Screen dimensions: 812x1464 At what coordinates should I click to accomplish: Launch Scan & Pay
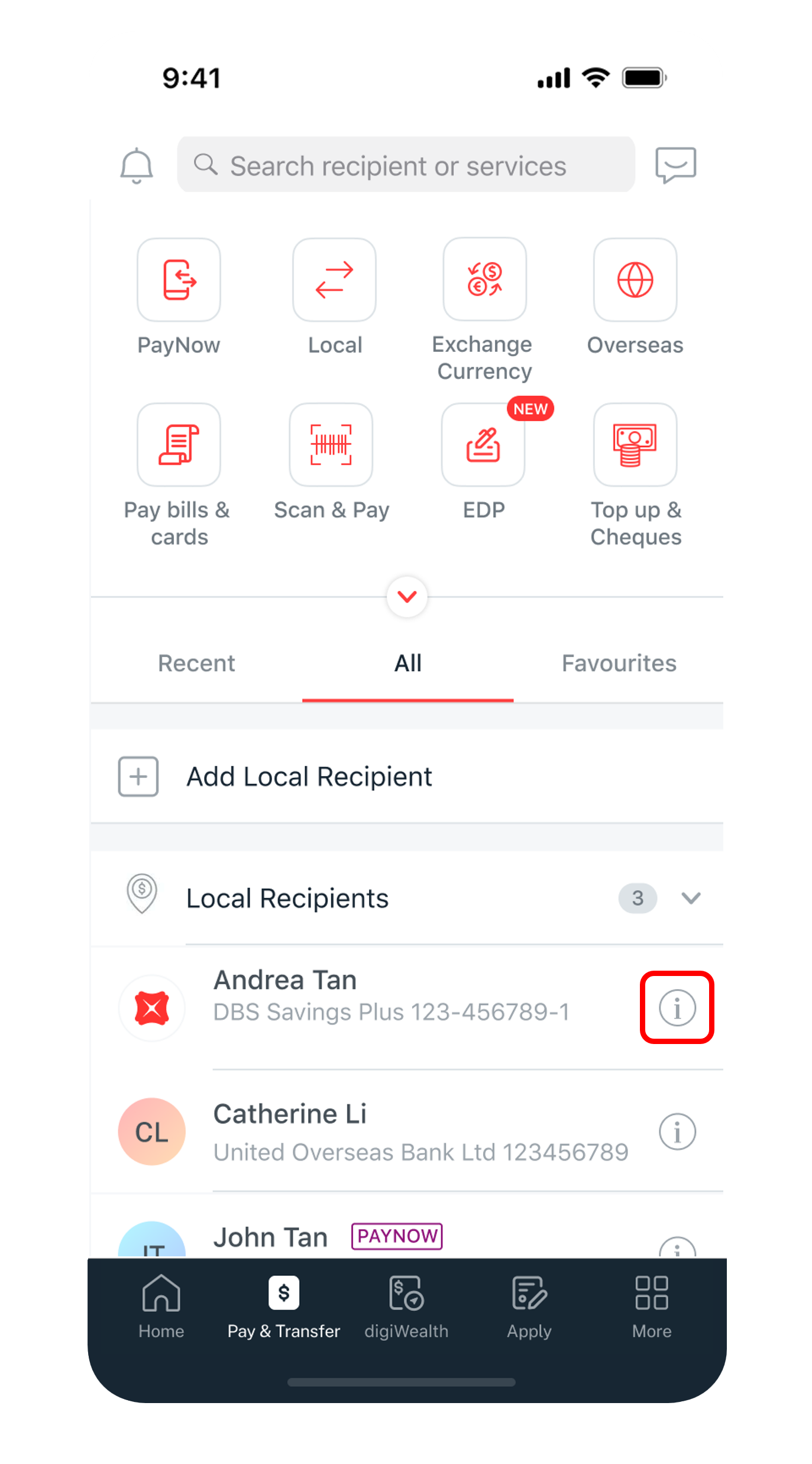331,445
